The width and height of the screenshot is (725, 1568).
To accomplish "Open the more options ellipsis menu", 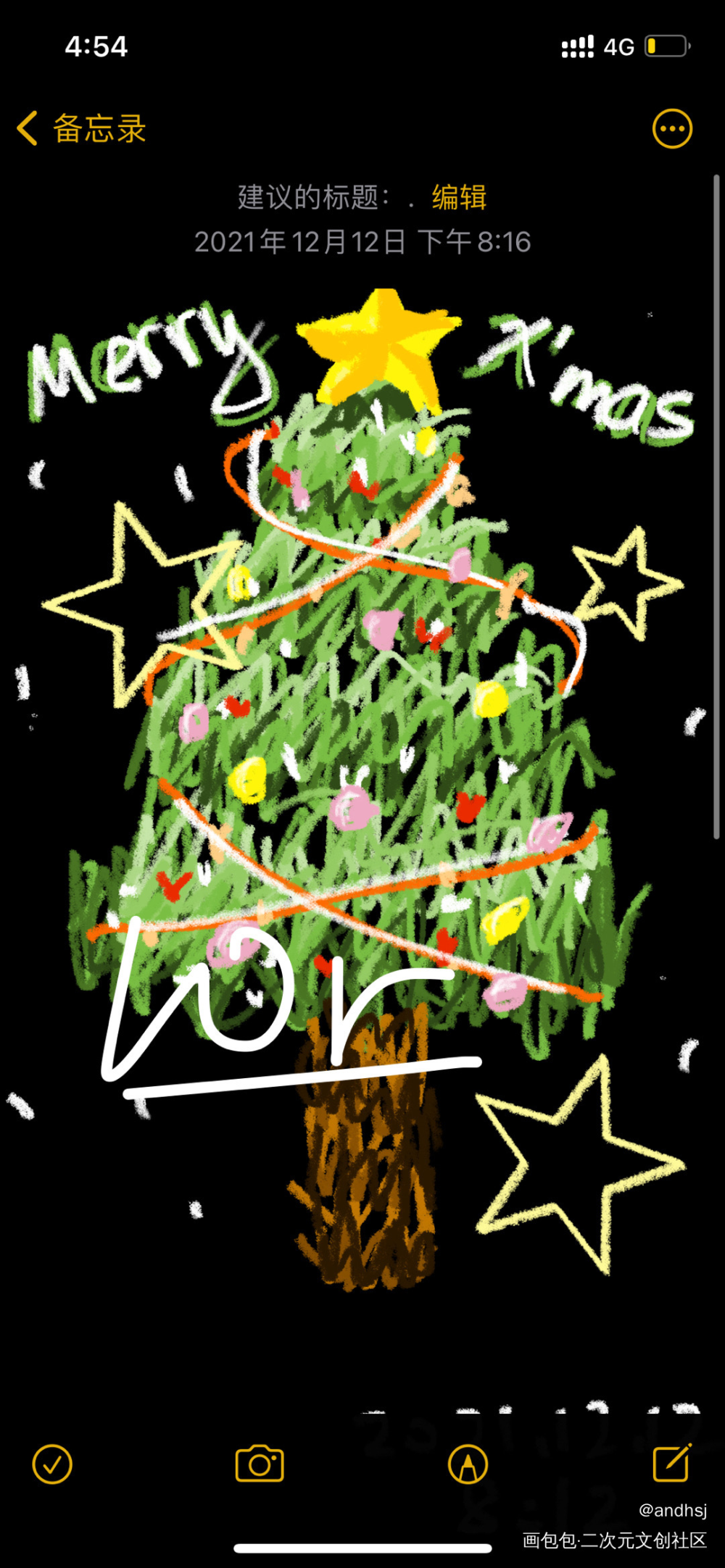I will point(672,129).
